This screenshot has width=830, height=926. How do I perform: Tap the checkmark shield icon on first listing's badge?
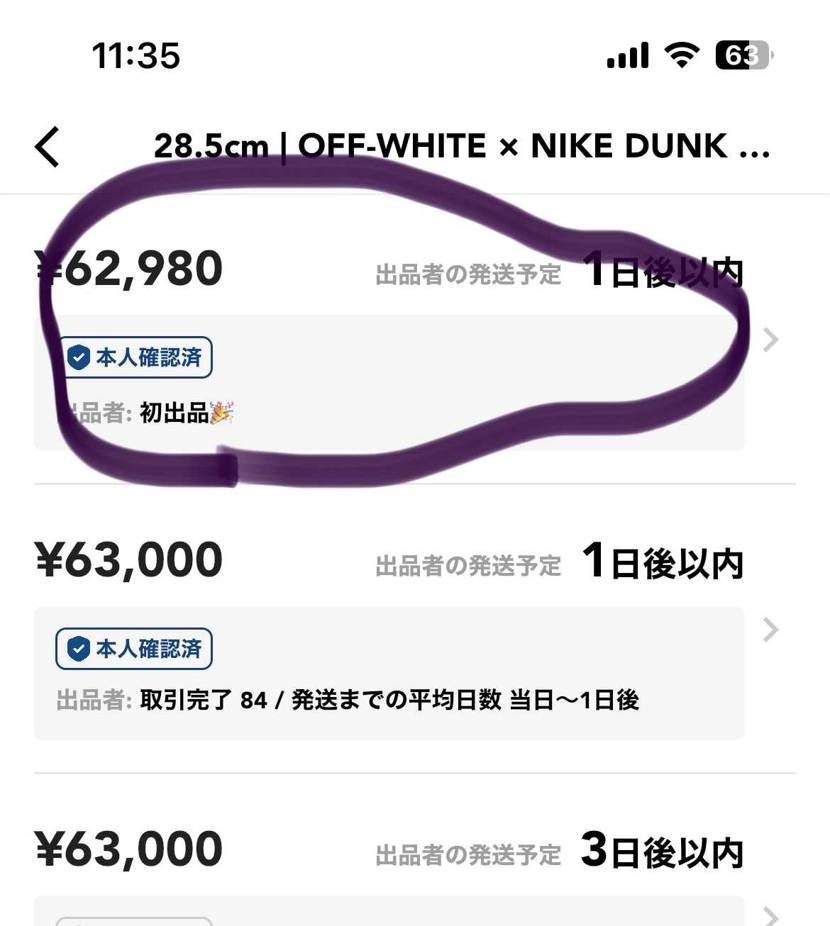pos(78,358)
